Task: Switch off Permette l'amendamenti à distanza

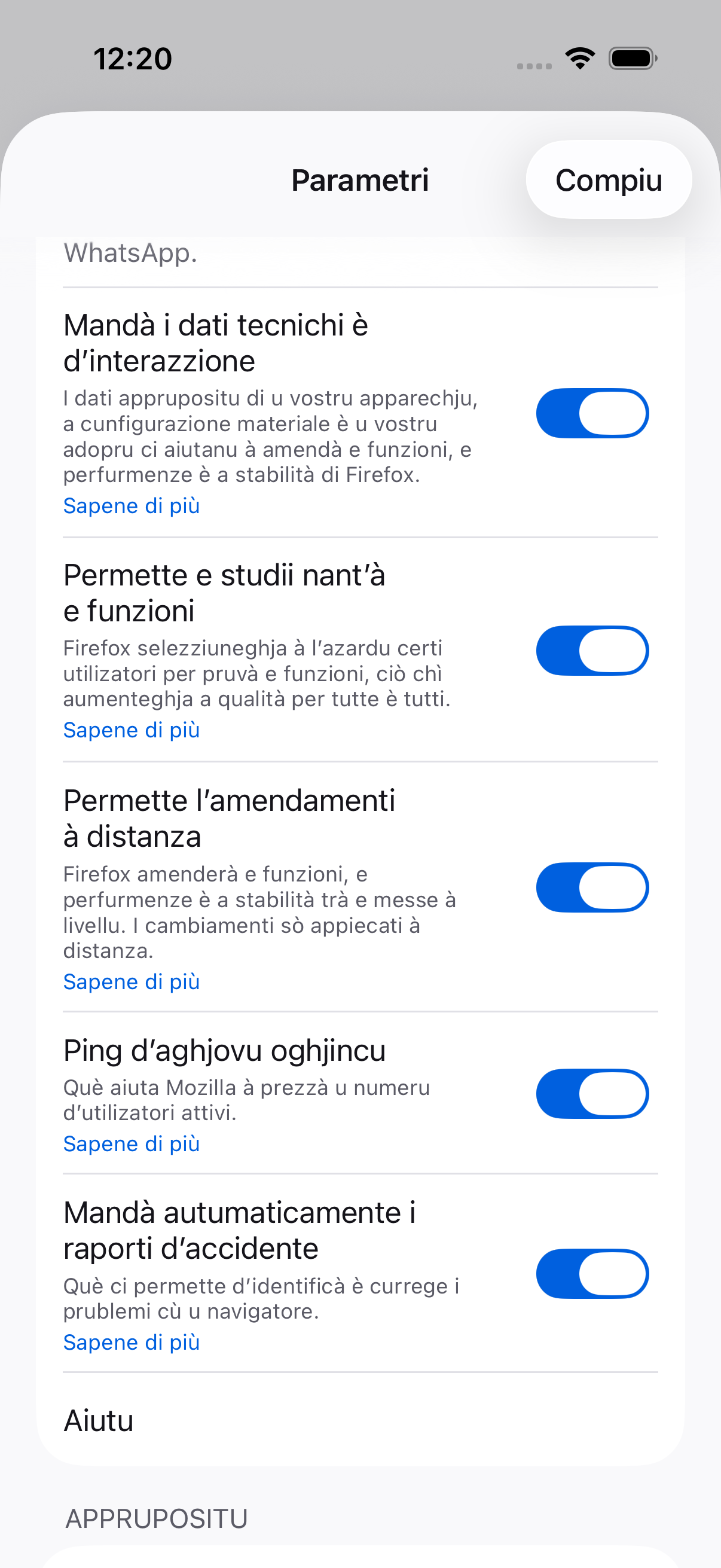Action: pyautogui.click(x=592, y=887)
